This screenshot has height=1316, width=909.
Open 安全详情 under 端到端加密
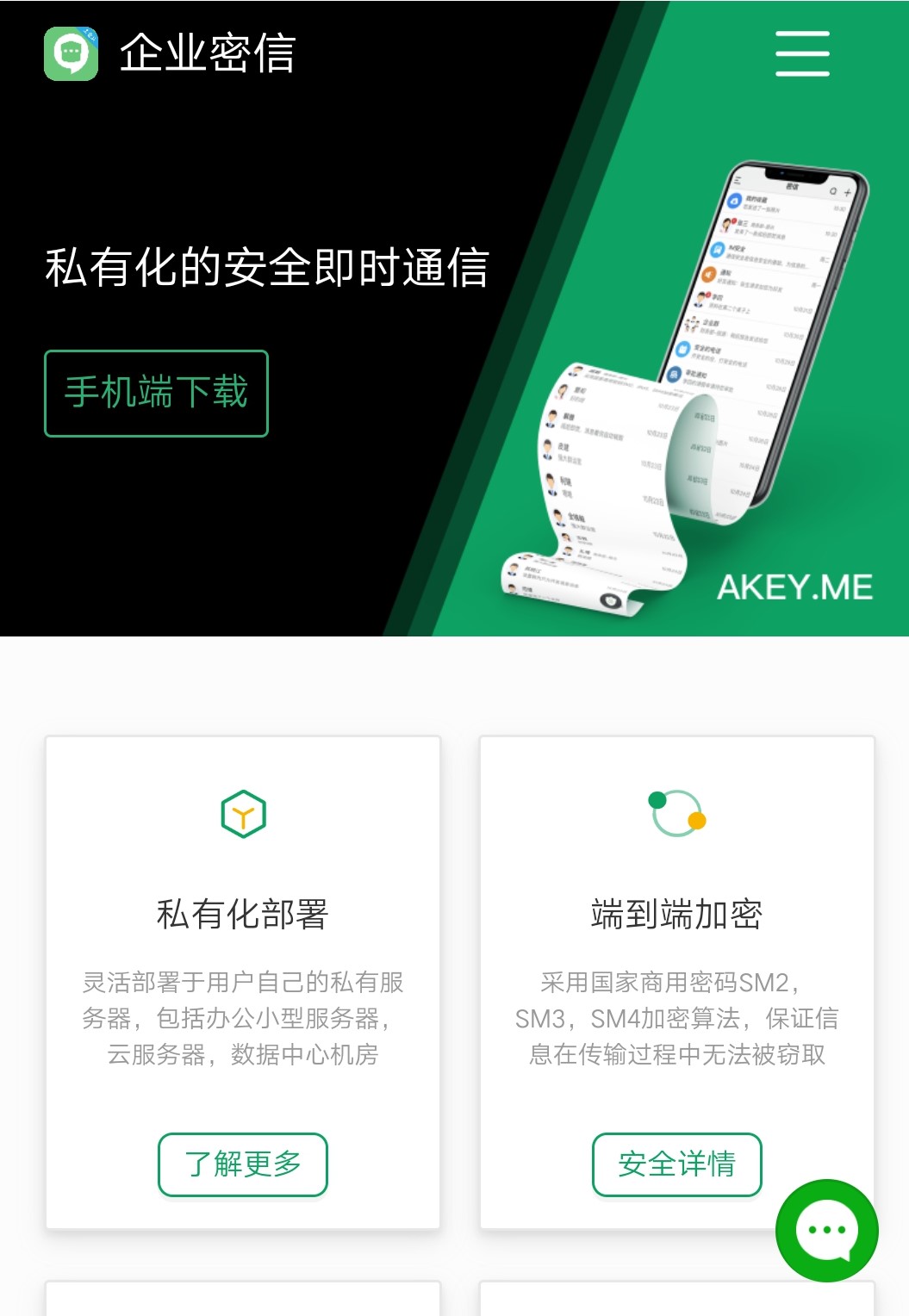[x=676, y=1164]
